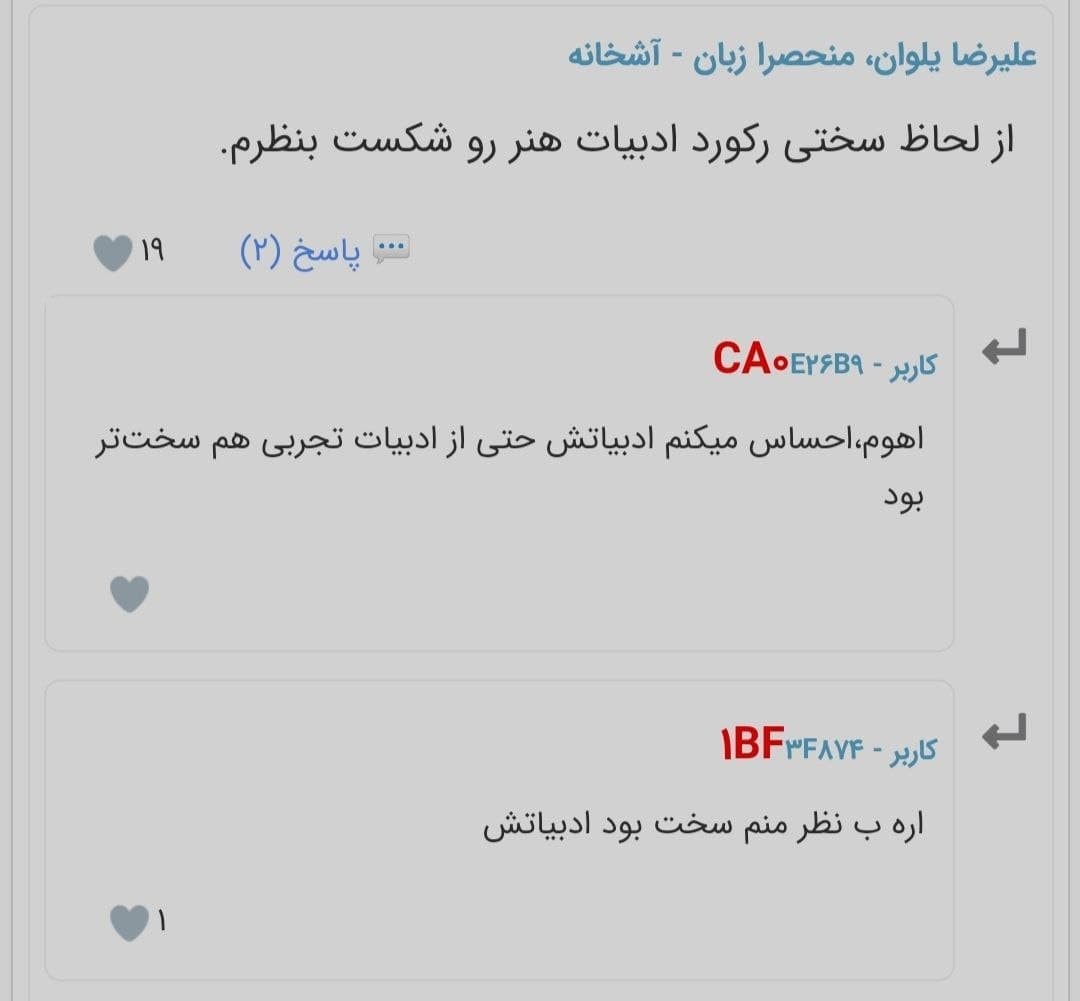Open the پاسخ (۲) replies link
The image size is (1080, 1001).
point(324,250)
